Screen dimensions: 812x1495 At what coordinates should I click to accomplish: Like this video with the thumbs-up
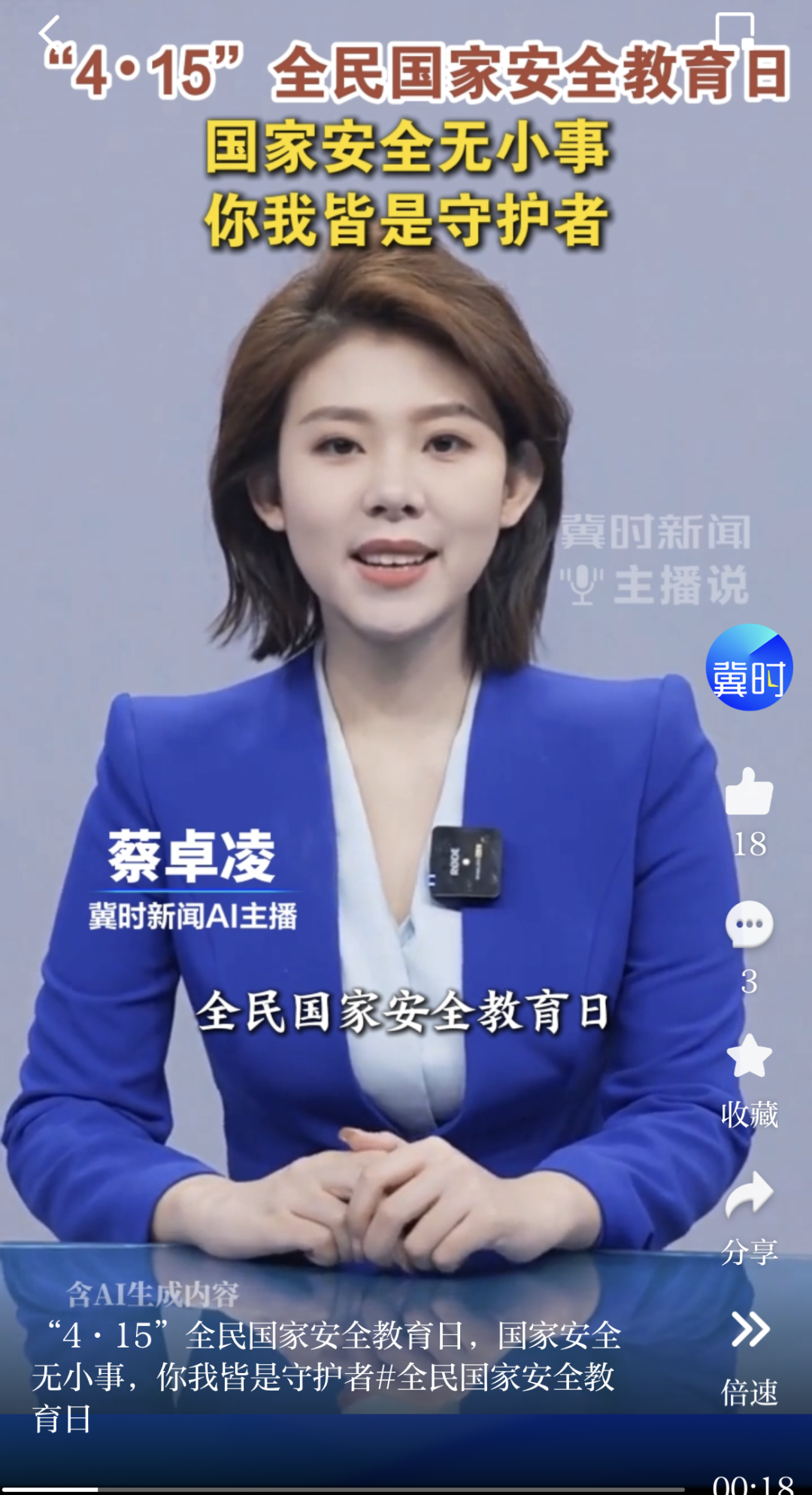click(x=749, y=791)
